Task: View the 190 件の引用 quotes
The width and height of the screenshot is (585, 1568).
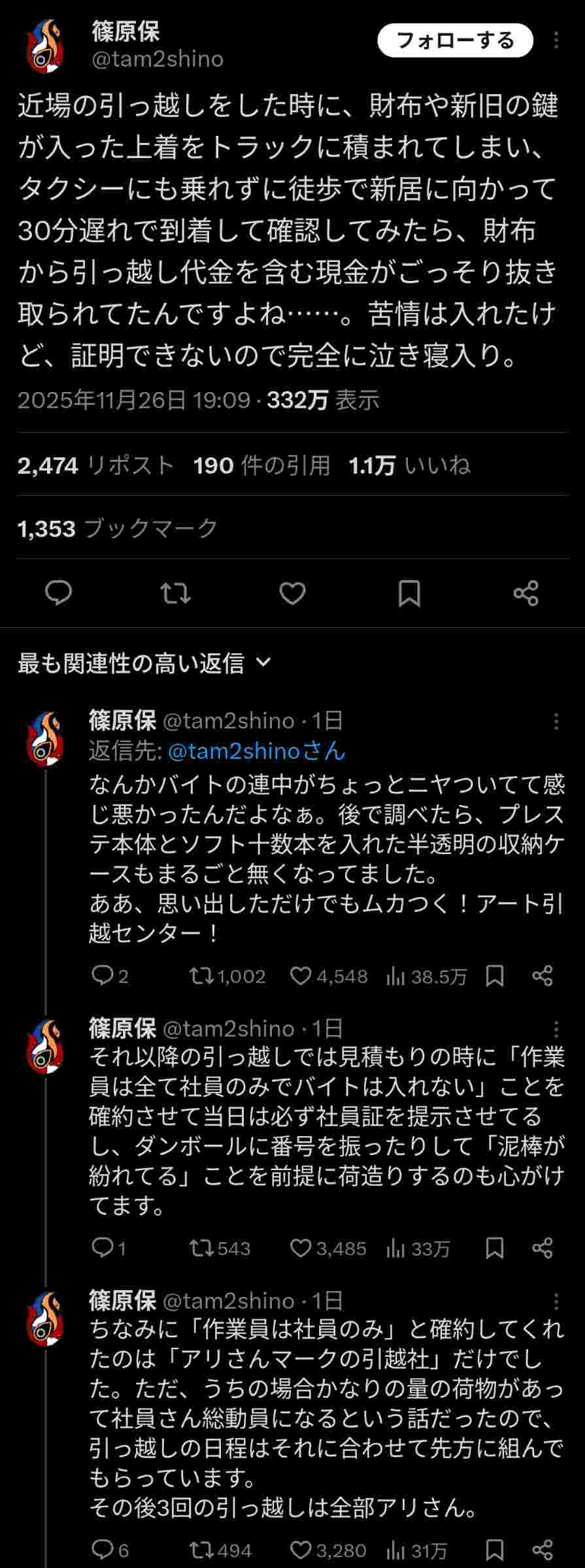Action: 261,466
